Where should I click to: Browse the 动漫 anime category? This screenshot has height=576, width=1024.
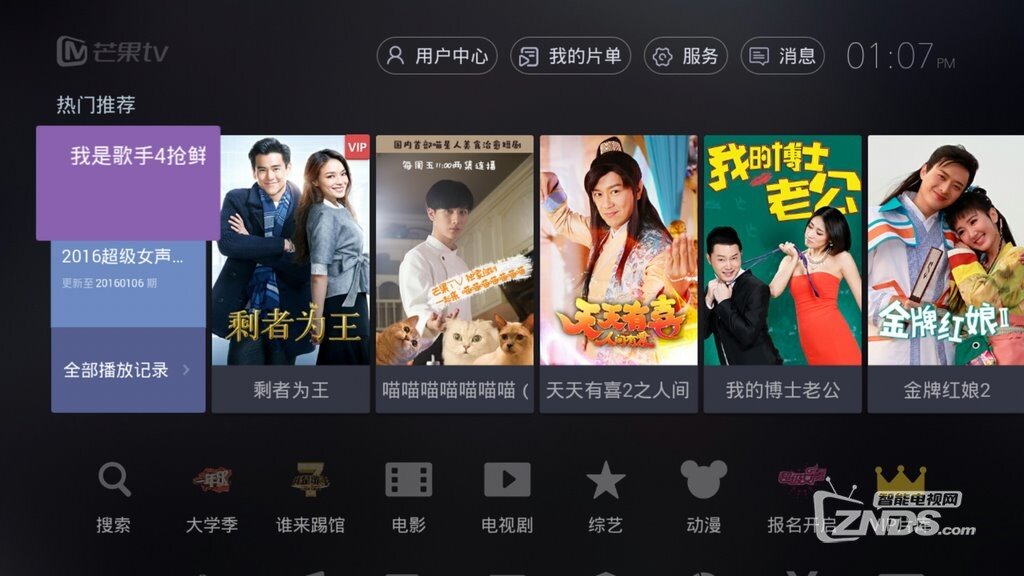(x=703, y=497)
